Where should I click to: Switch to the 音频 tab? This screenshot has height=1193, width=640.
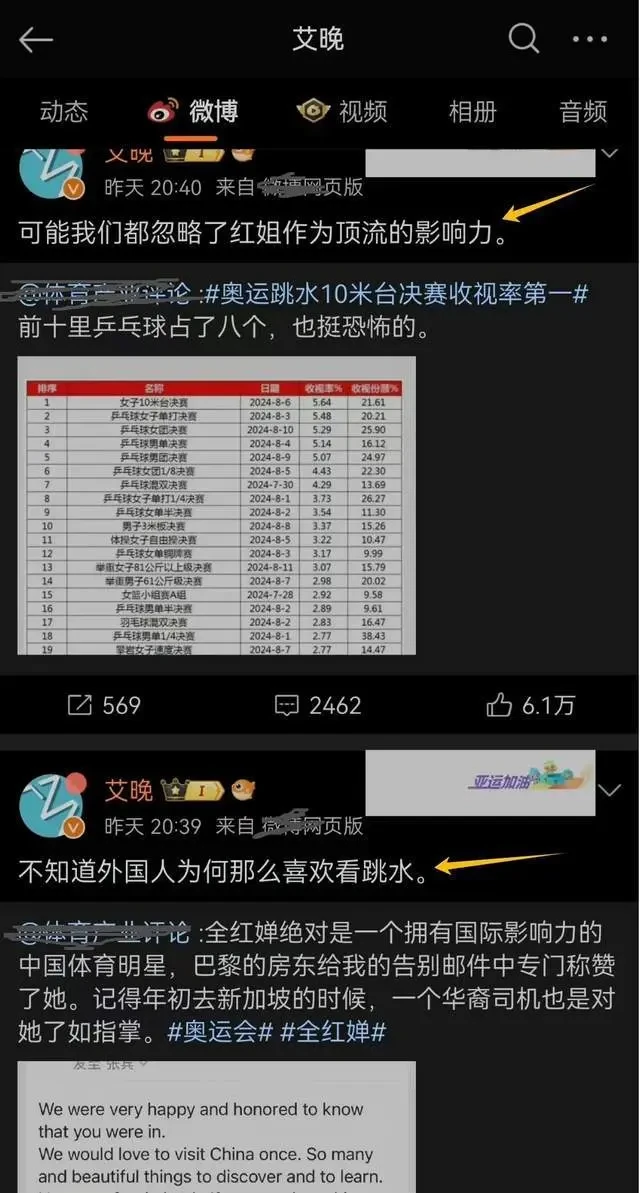click(x=583, y=111)
